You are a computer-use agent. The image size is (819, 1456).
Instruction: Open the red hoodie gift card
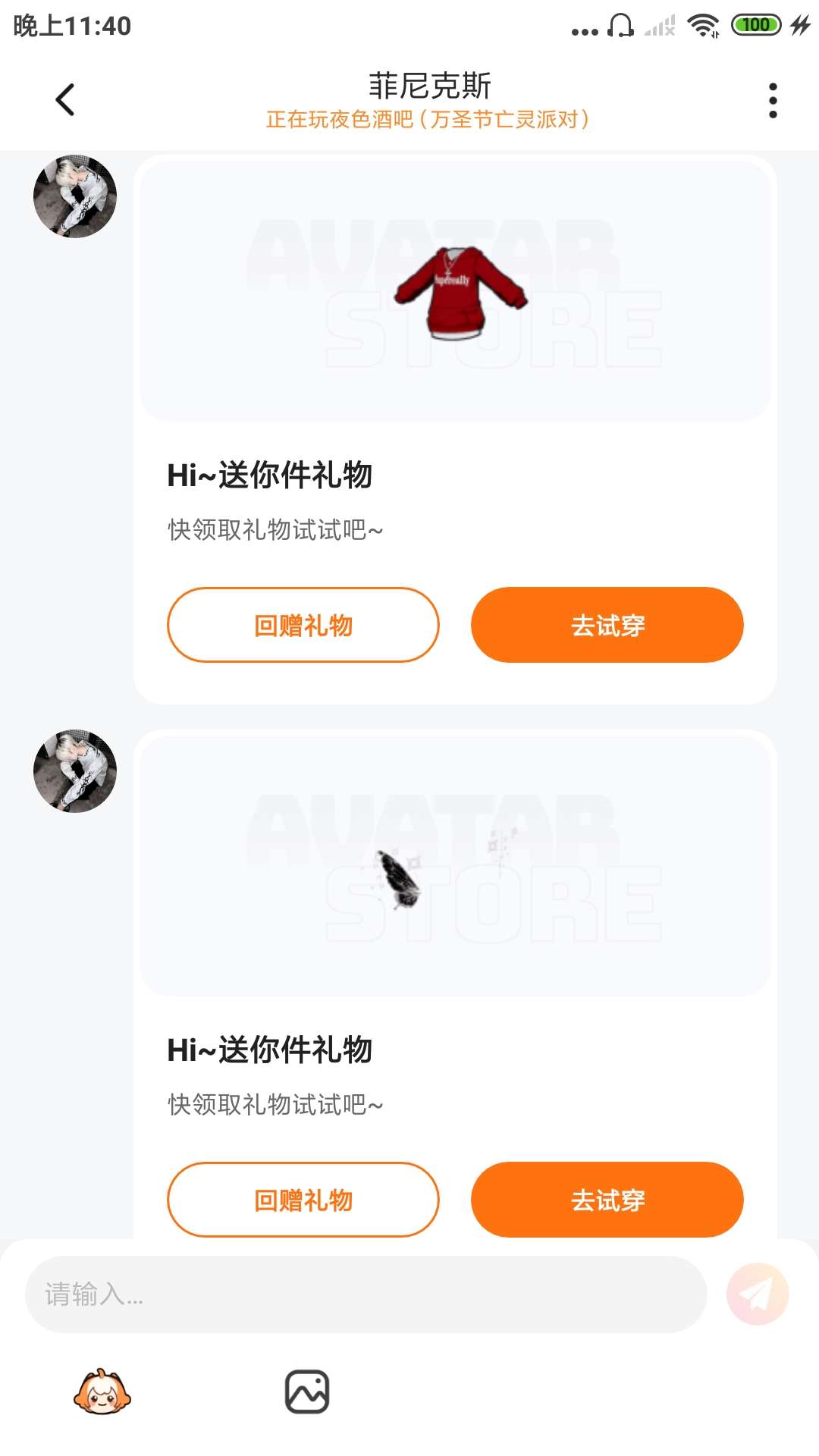455,290
